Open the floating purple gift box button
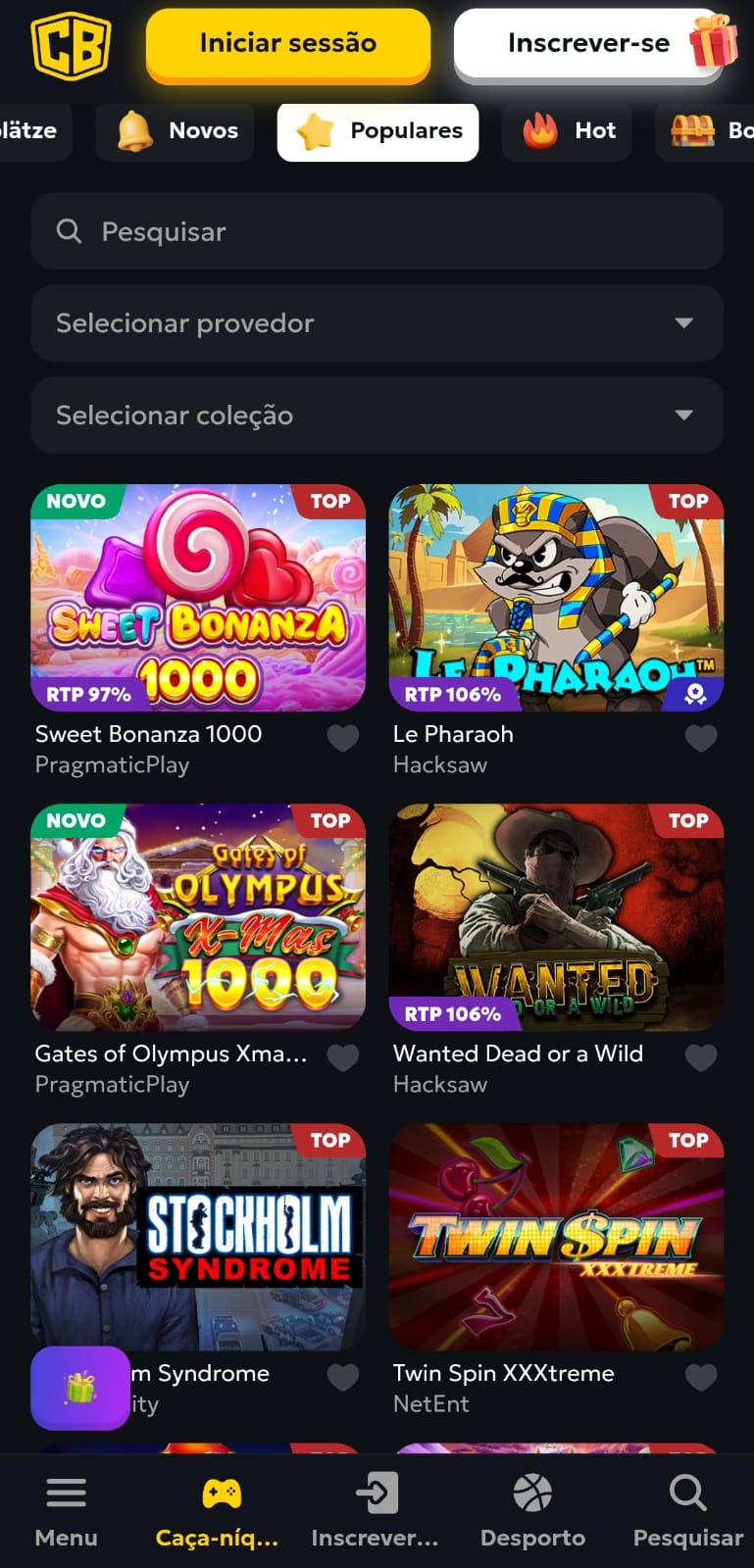 [80, 1388]
